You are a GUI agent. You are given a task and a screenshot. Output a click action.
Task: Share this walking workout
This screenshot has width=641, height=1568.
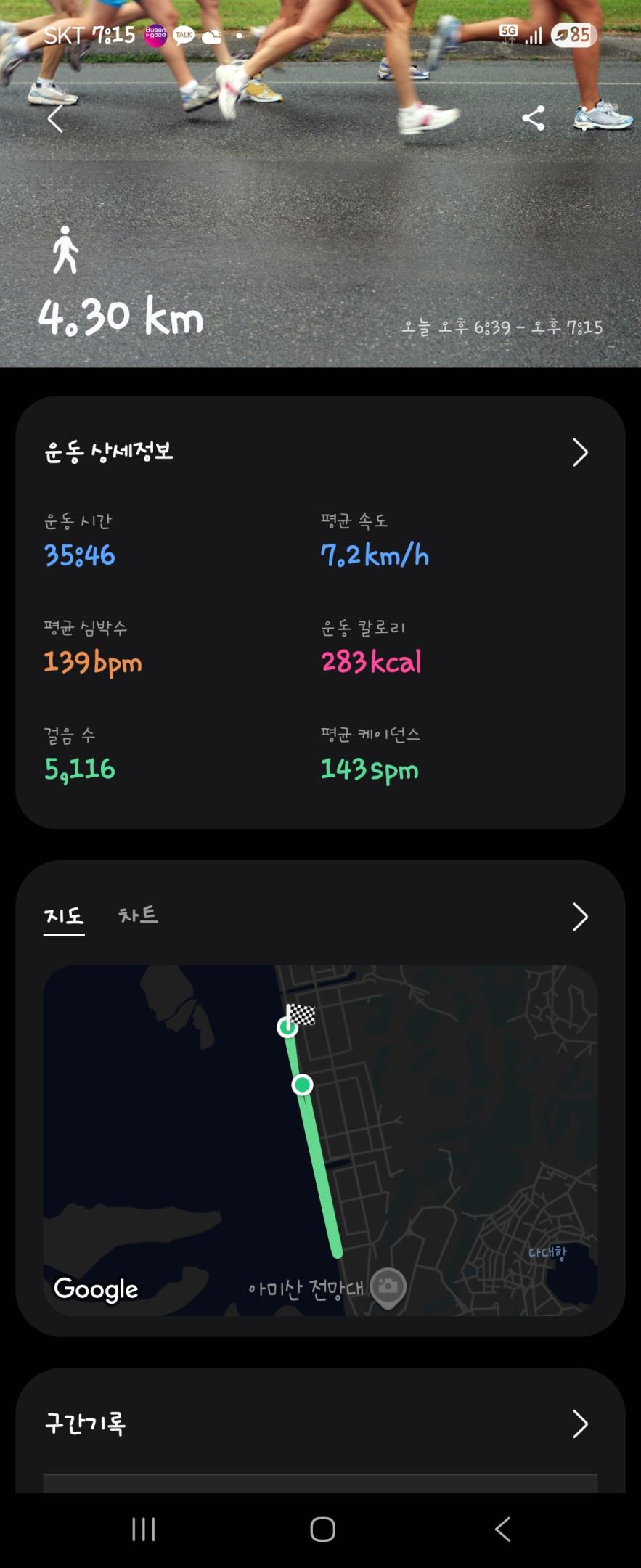(534, 118)
